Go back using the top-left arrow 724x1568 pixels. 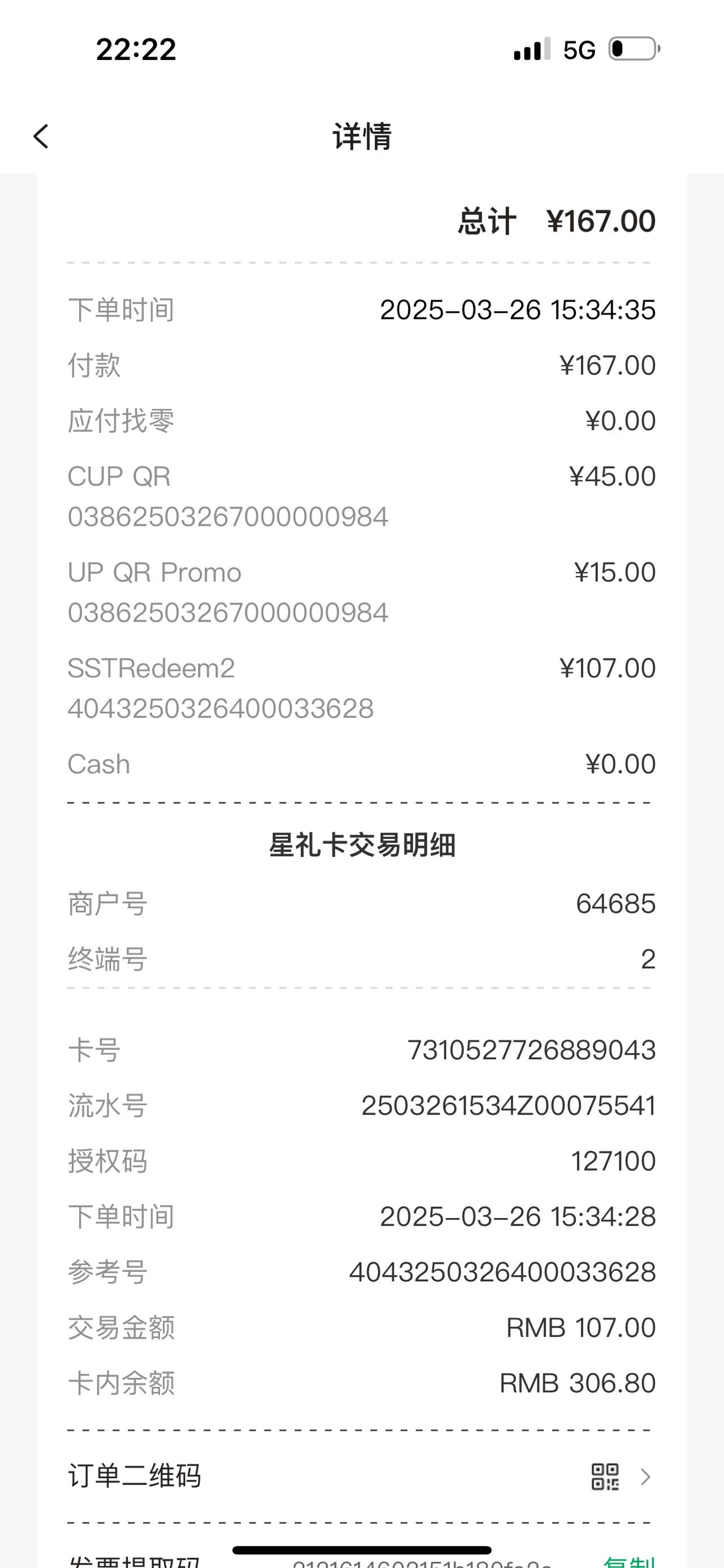(x=41, y=136)
